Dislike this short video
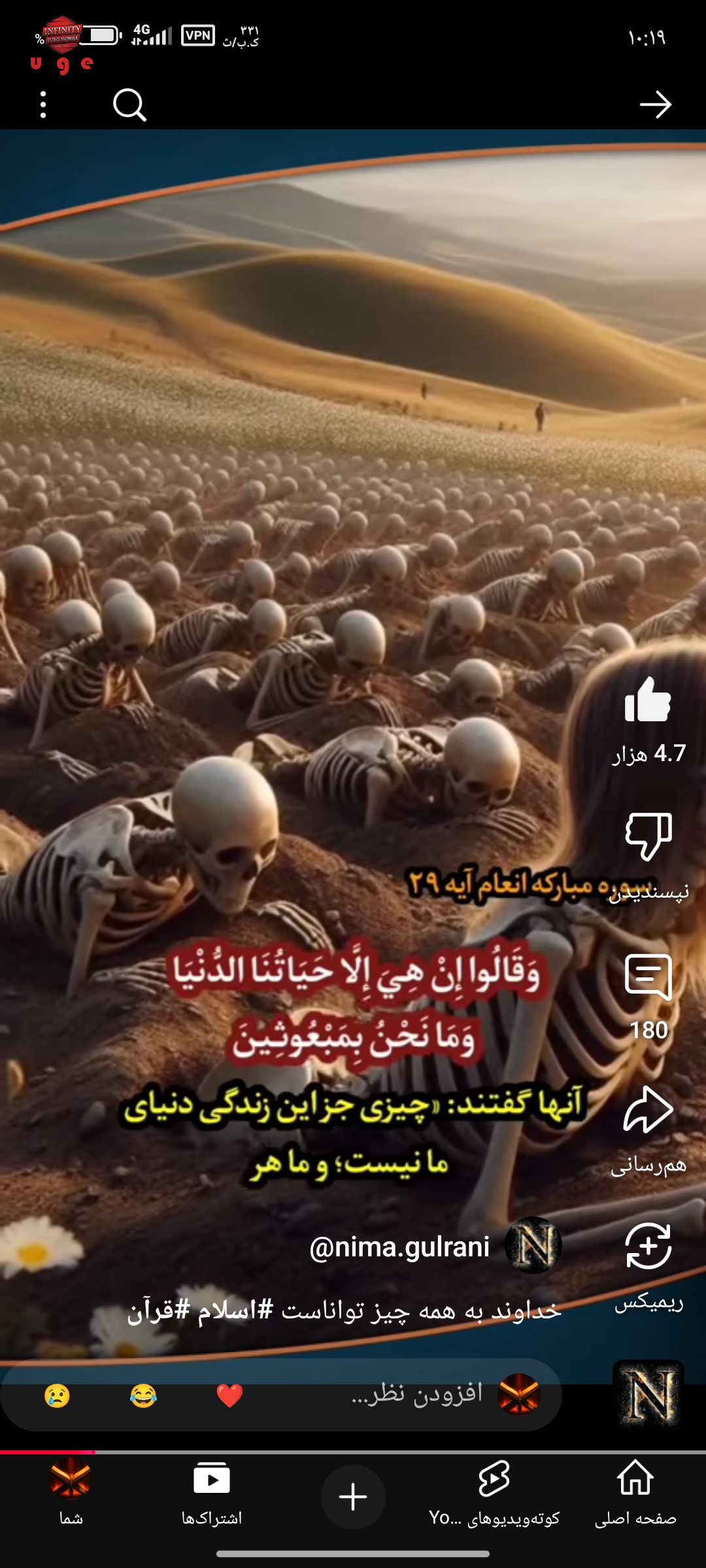This screenshot has height=1568, width=706. coord(648,836)
